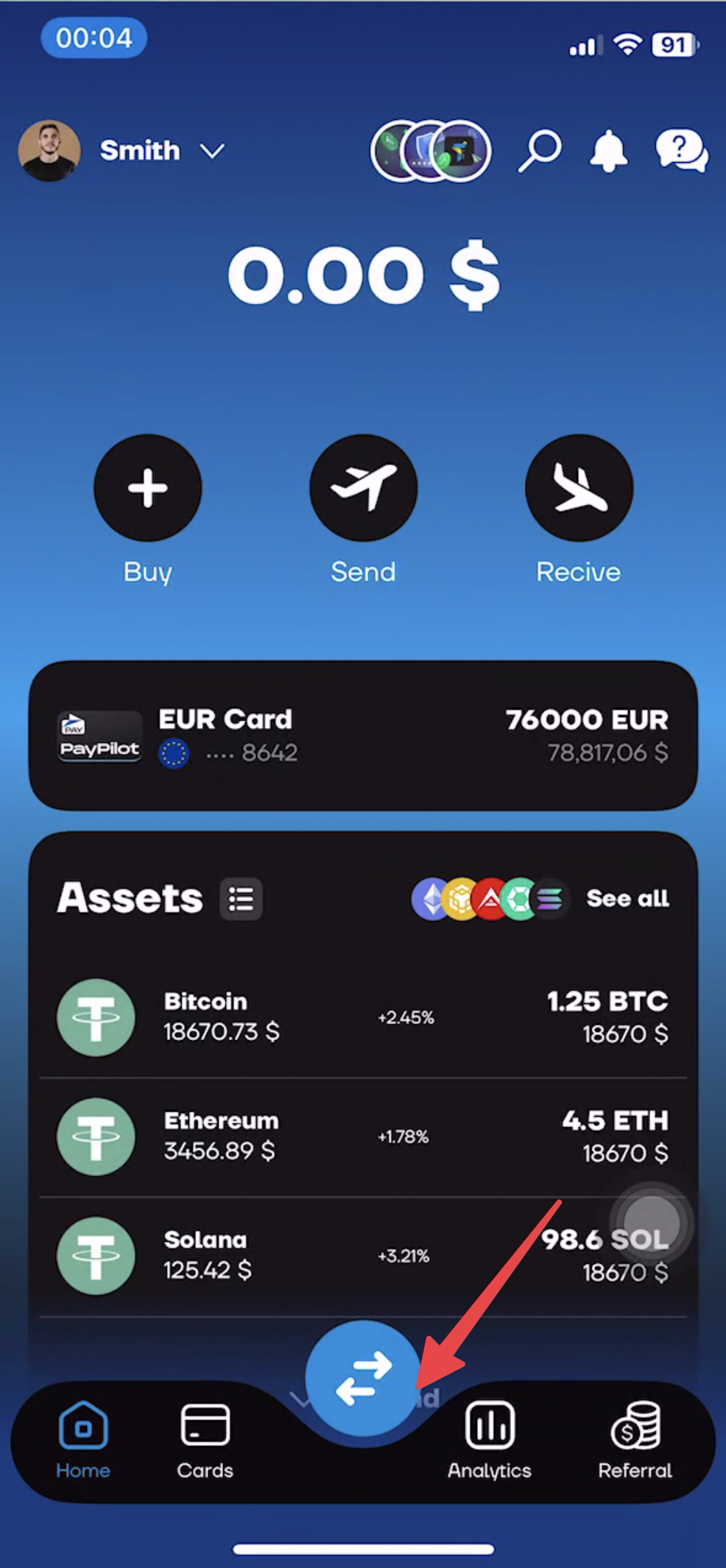Screen dimensions: 726x1568
Task: Tap the Buy plus button
Action: [148, 488]
